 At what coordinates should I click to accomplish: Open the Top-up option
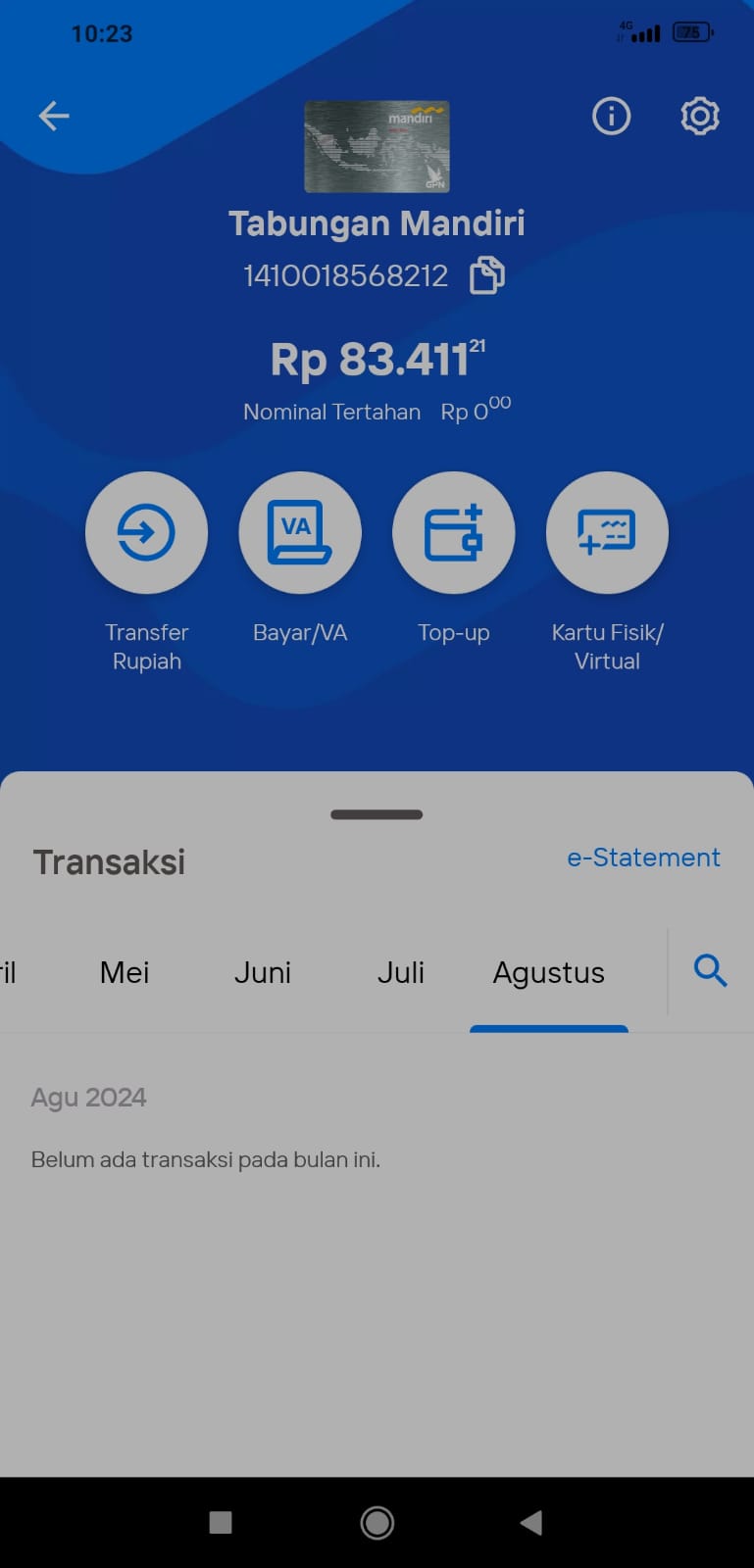click(x=453, y=532)
